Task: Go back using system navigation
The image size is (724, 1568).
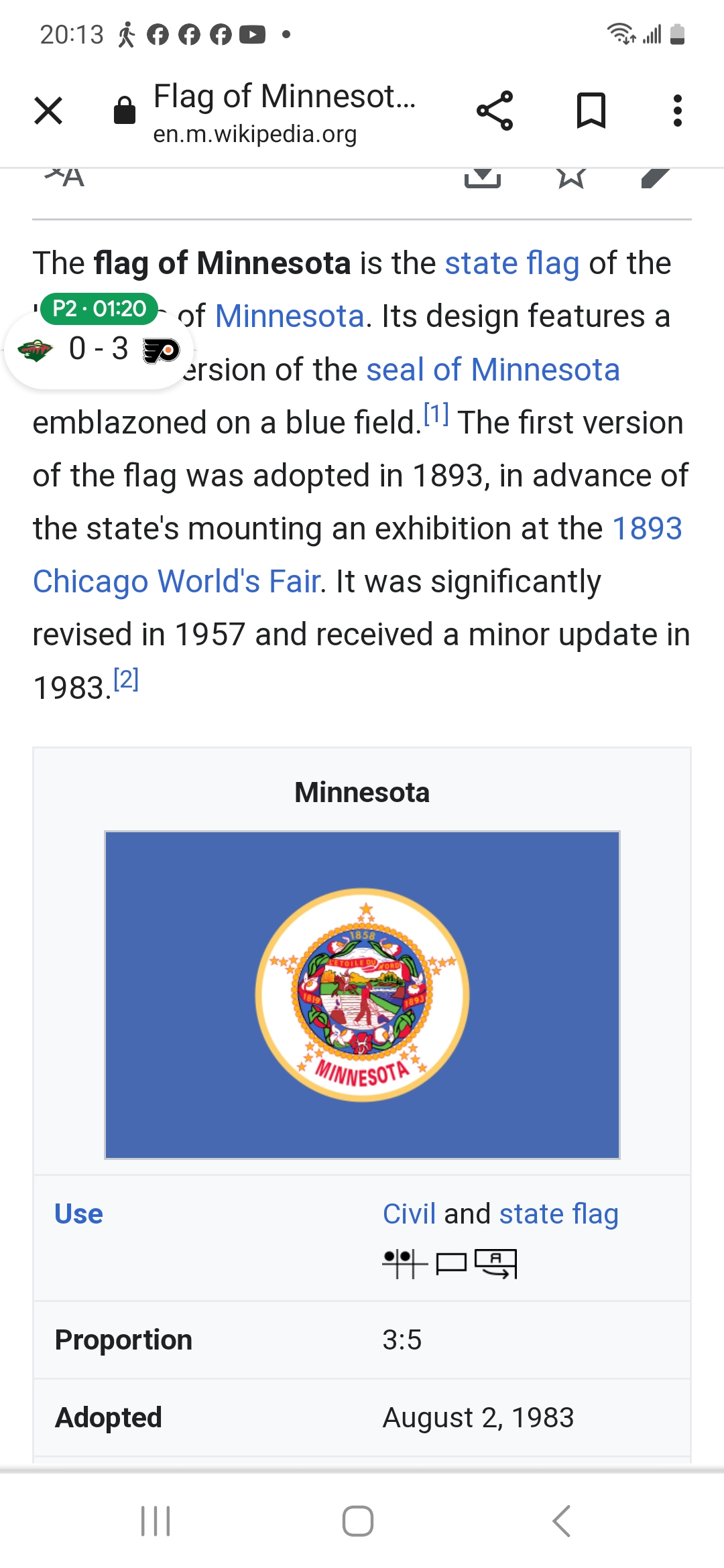Action: pyautogui.click(x=562, y=1520)
